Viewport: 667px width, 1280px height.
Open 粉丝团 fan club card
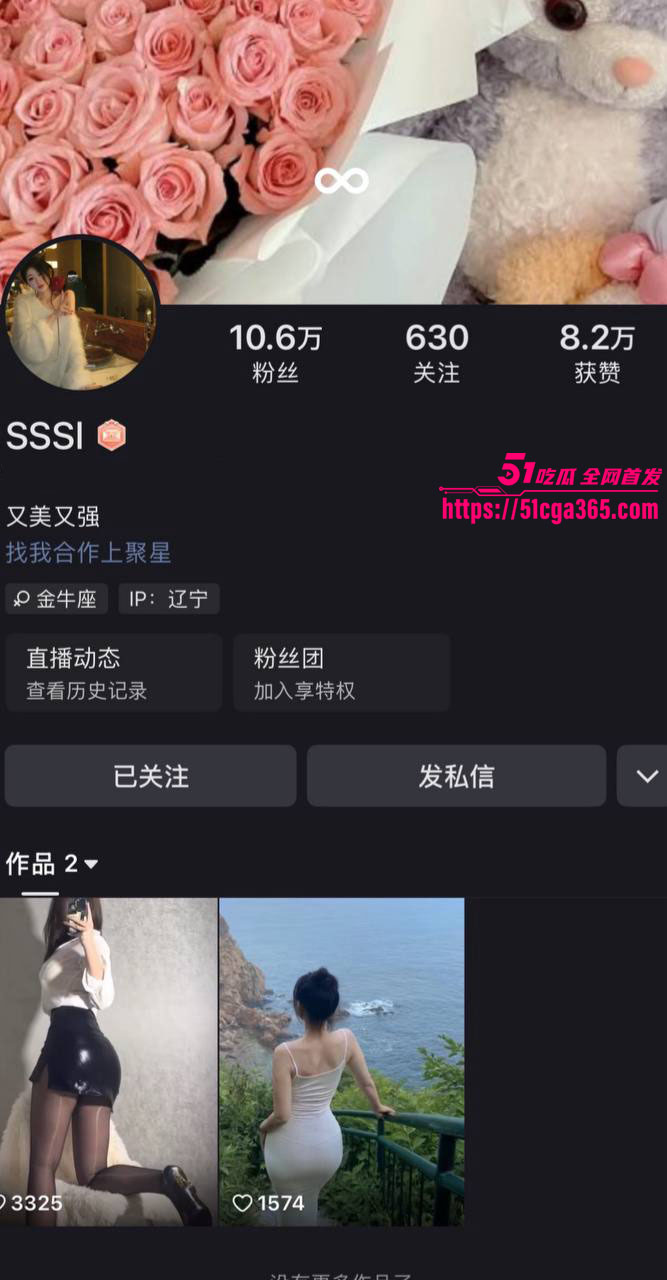click(x=341, y=672)
